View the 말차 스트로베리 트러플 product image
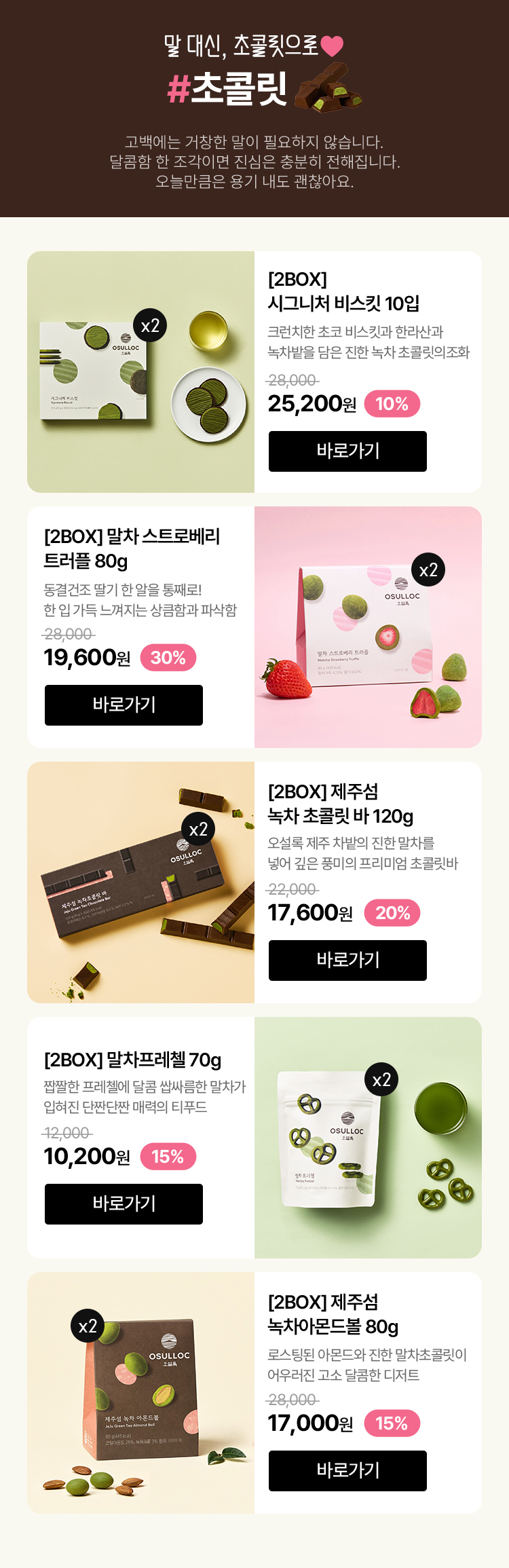This screenshot has height=1568, width=509. (368, 627)
